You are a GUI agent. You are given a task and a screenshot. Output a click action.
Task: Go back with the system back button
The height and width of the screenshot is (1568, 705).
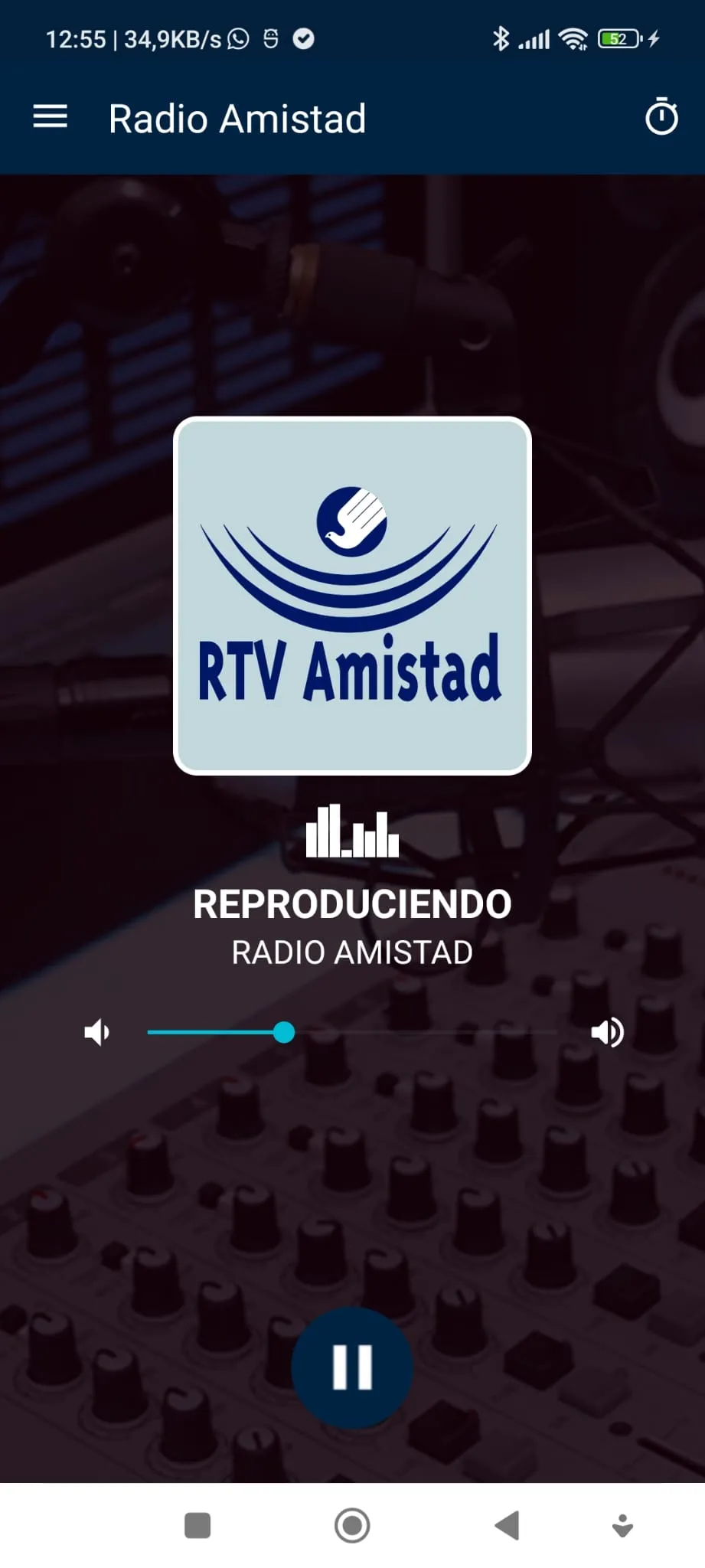[507, 1525]
